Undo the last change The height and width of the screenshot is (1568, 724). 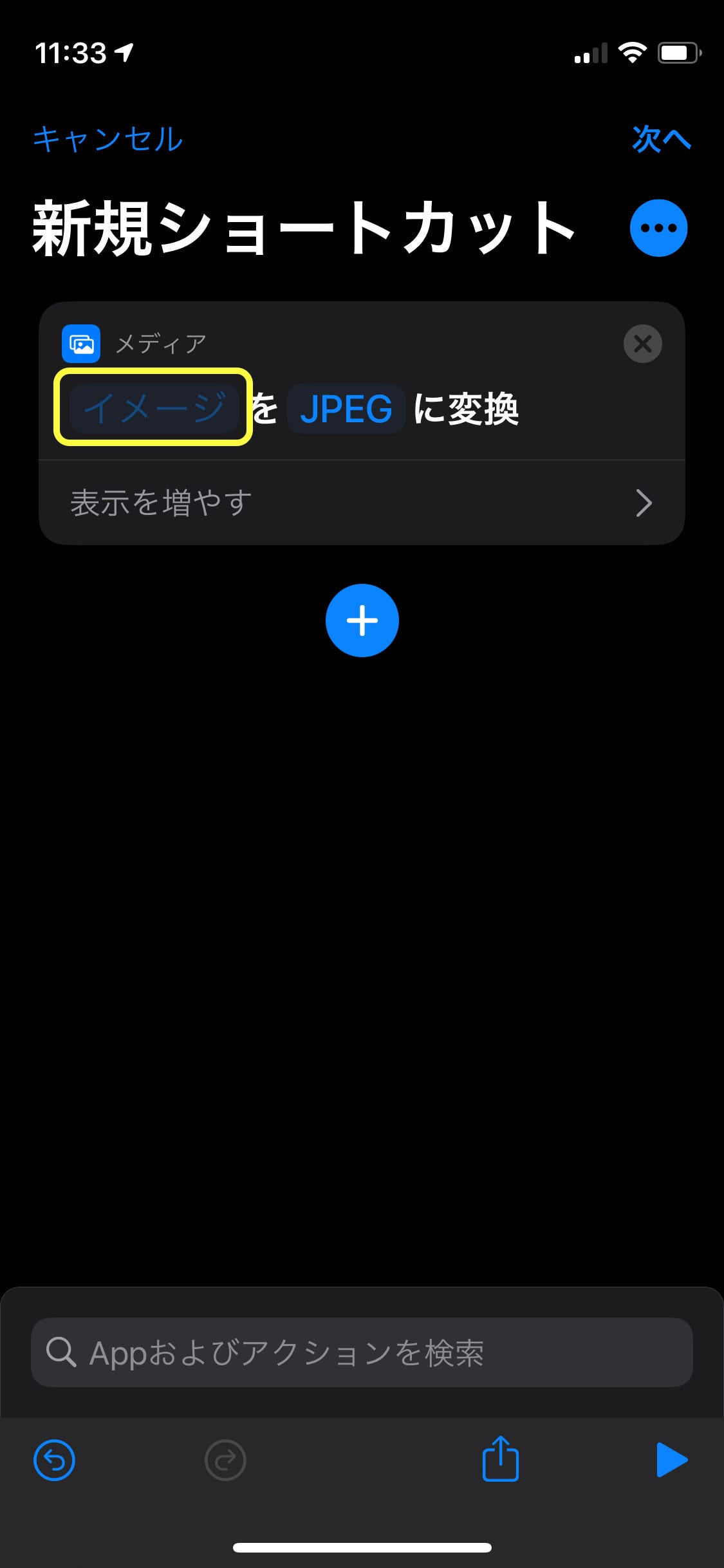[54, 1460]
